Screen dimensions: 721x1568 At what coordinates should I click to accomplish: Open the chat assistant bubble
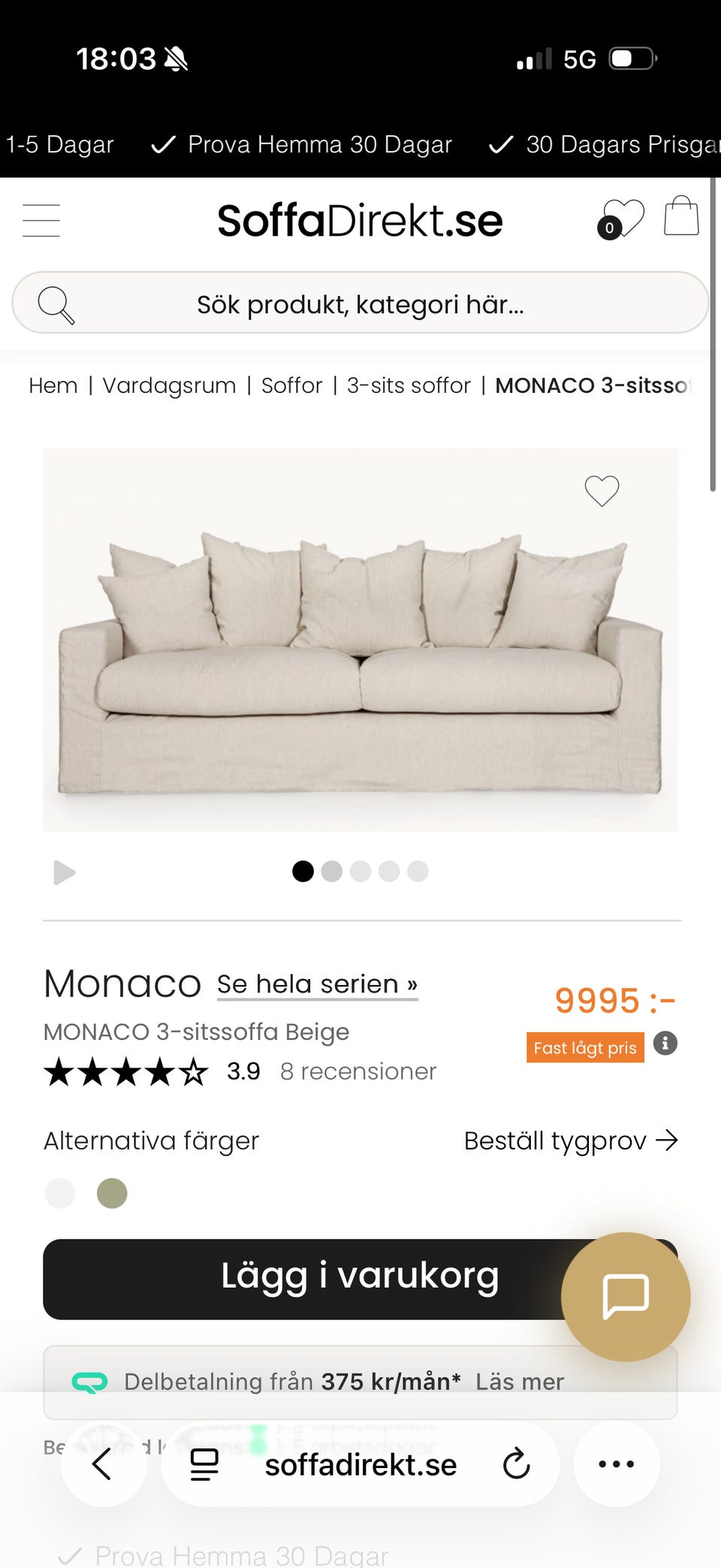(x=626, y=1295)
